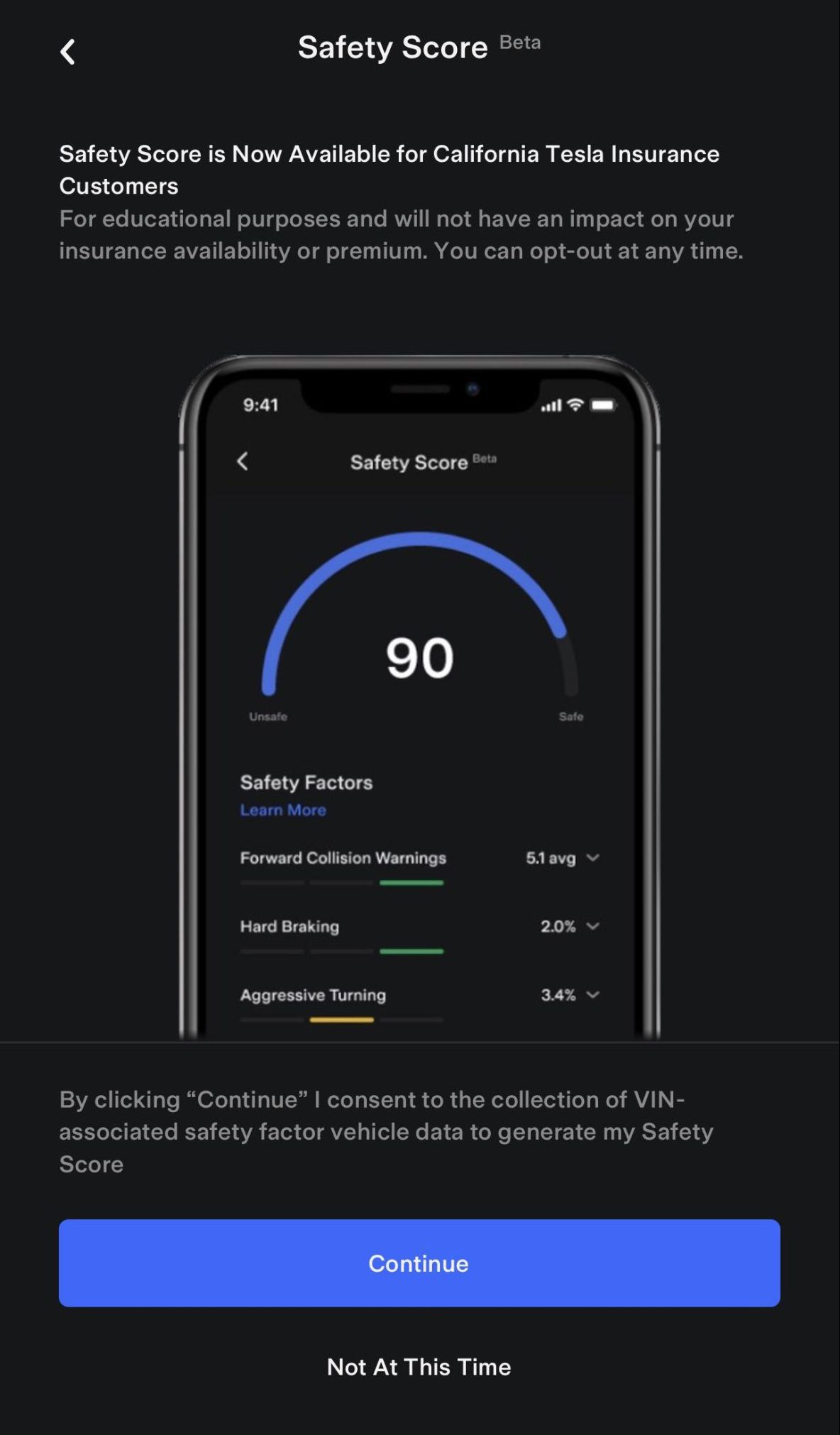This screenshot has height=1435, width=840.
Task: Go back from Safety Score screen
Action: pyautogui.click(x=67, y=52)
